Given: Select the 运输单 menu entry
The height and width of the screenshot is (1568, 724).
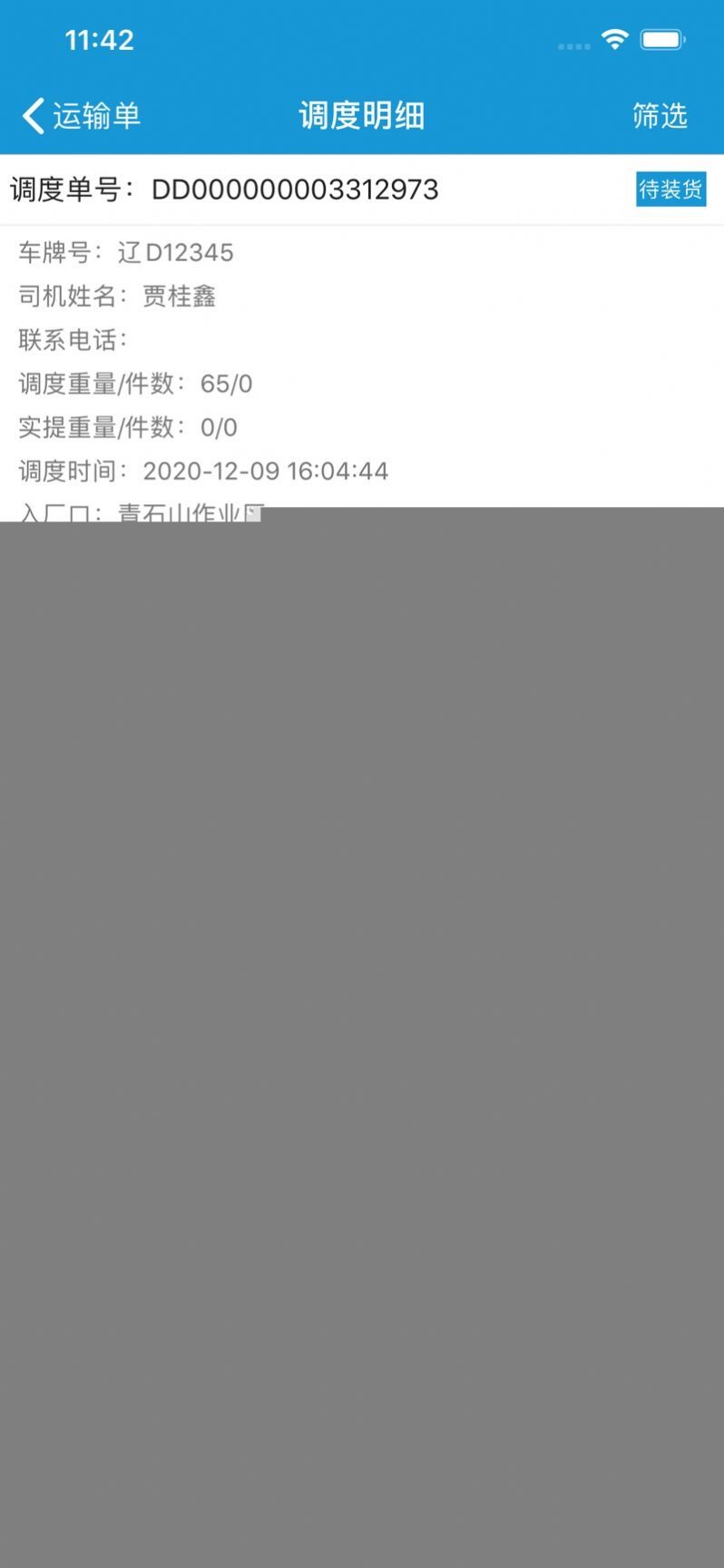Looking at the screenshot, I should pos(95,116).
